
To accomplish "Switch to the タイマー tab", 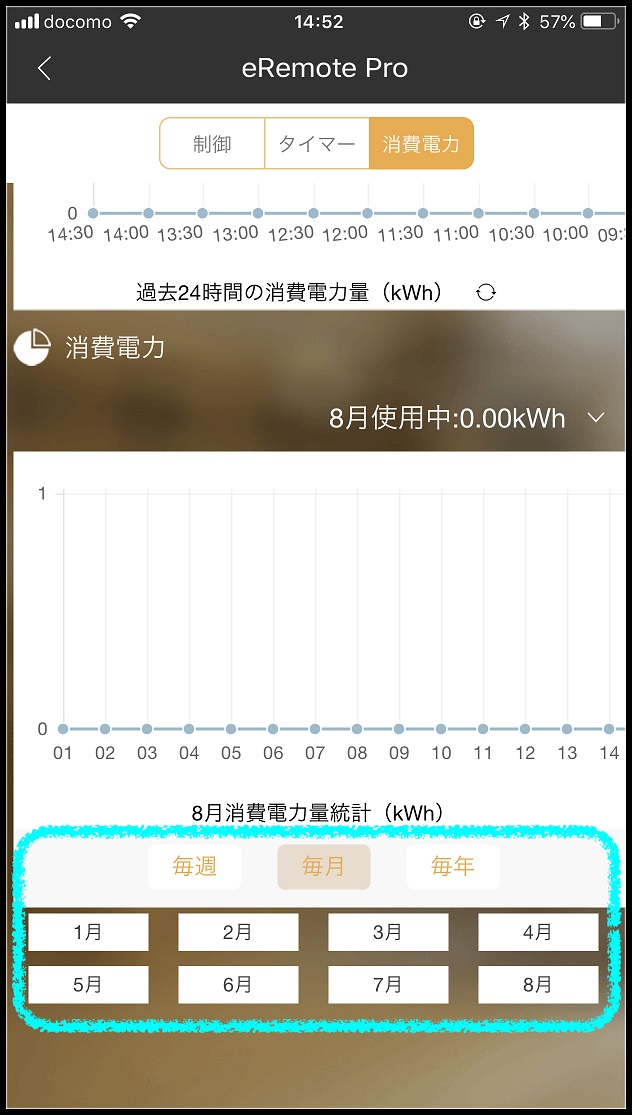I will [316, 144].
